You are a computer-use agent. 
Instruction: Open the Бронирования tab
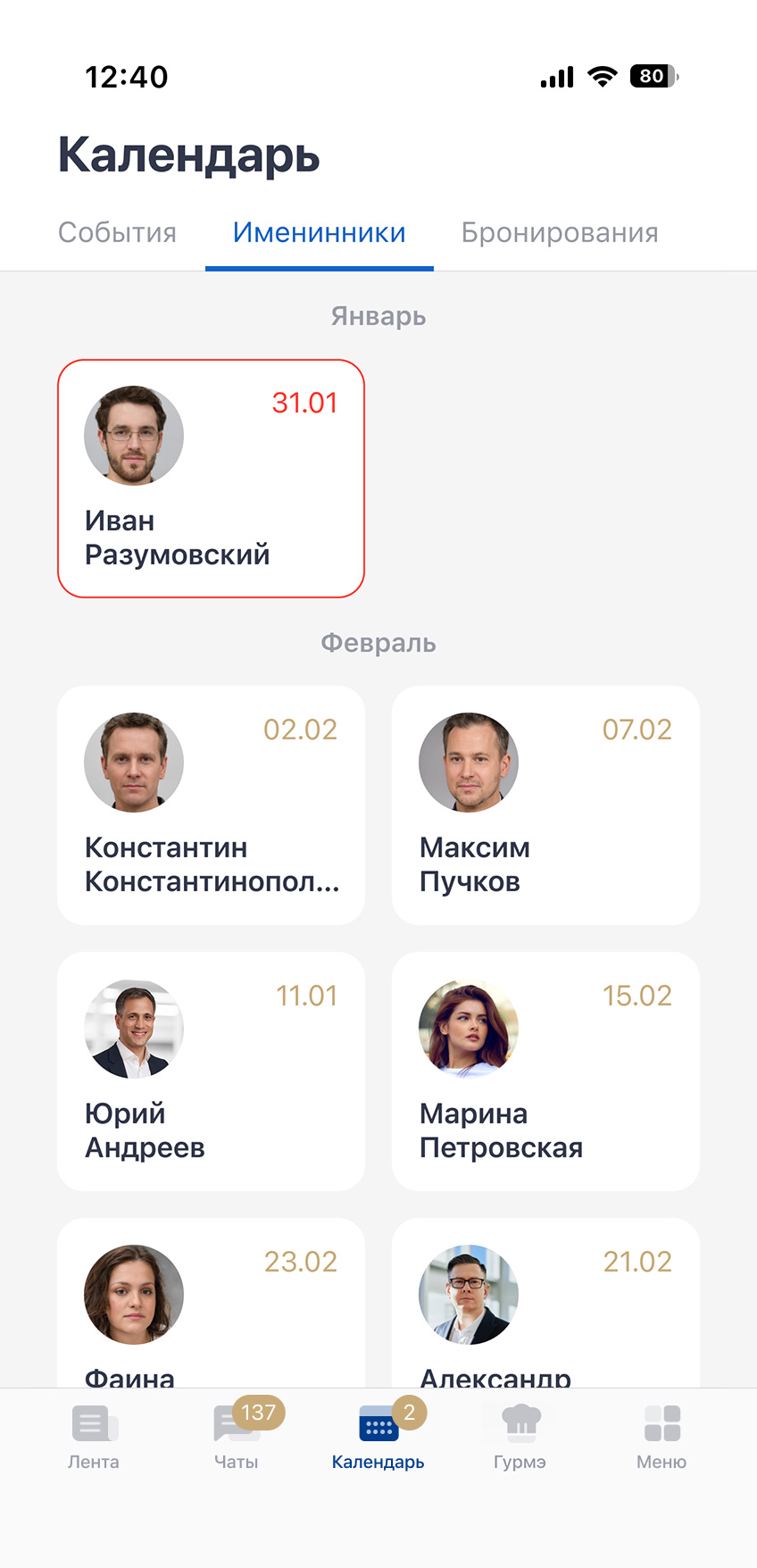point(560,233)
